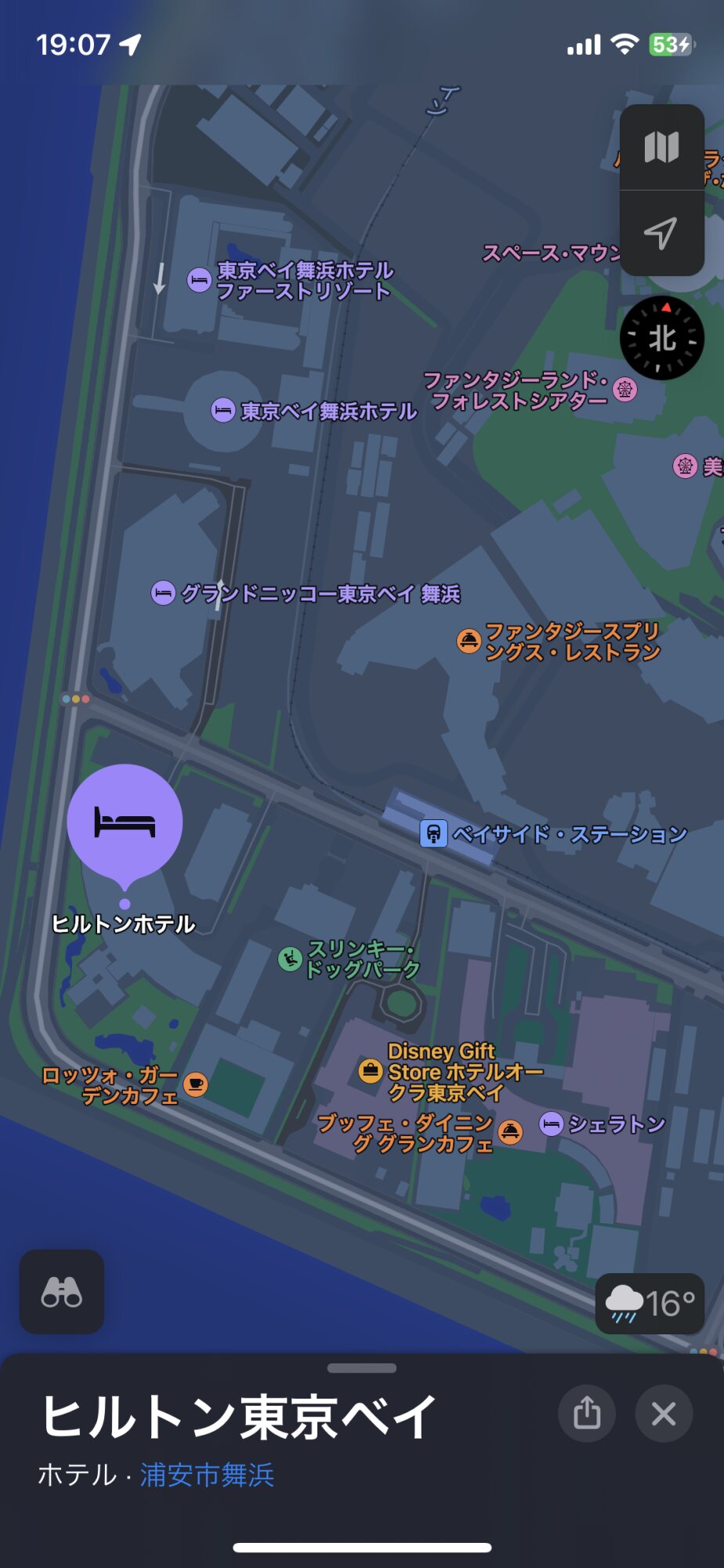This screenshot has height=1568, width=724.
Task: Tap the compass to face north
Action: (662, 338)
